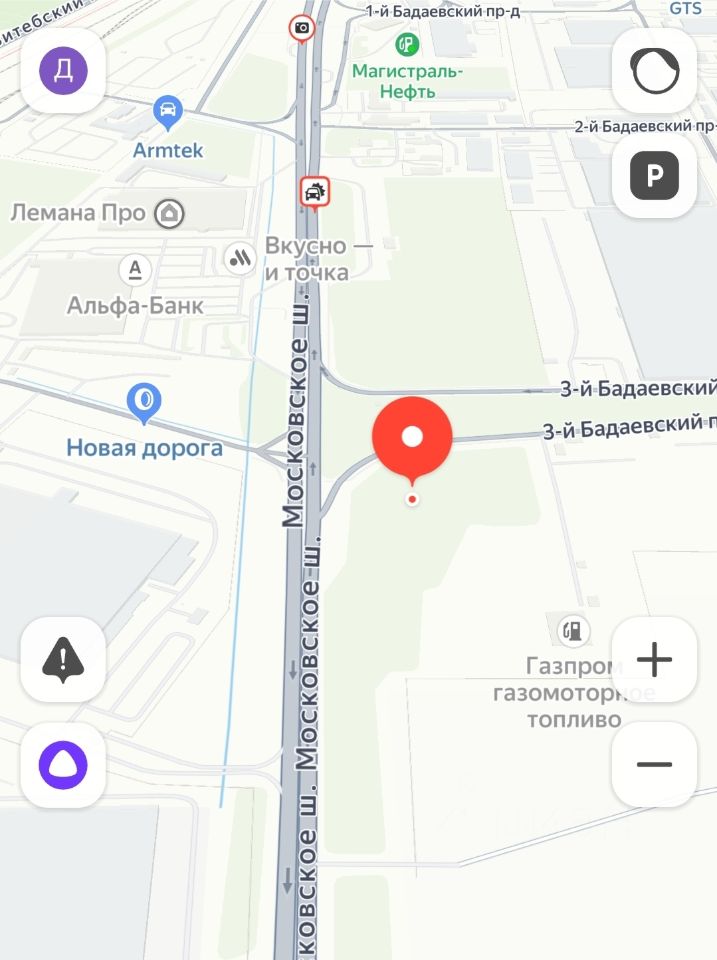Show parking on the map
This screenshot has width=717, height=960.
tap(654, 176)
